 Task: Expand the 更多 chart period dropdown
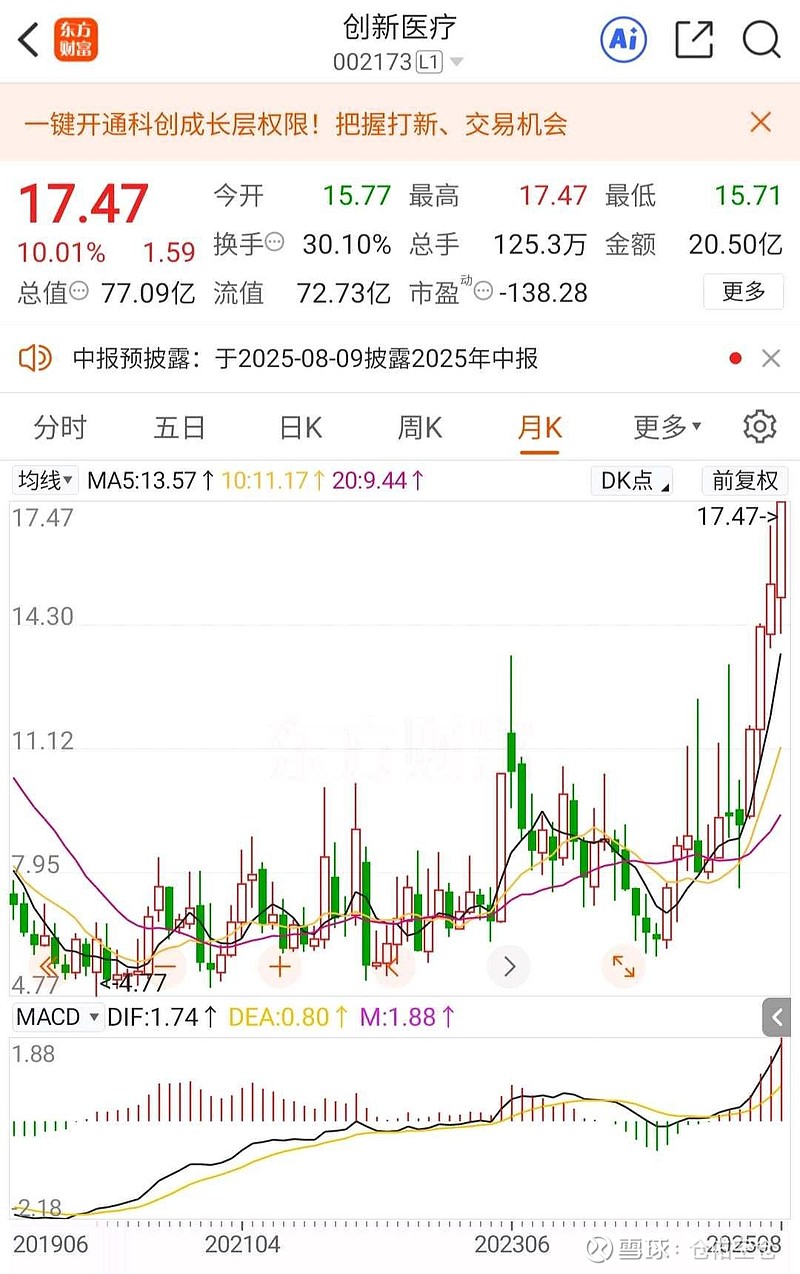[x=667, y=428]
